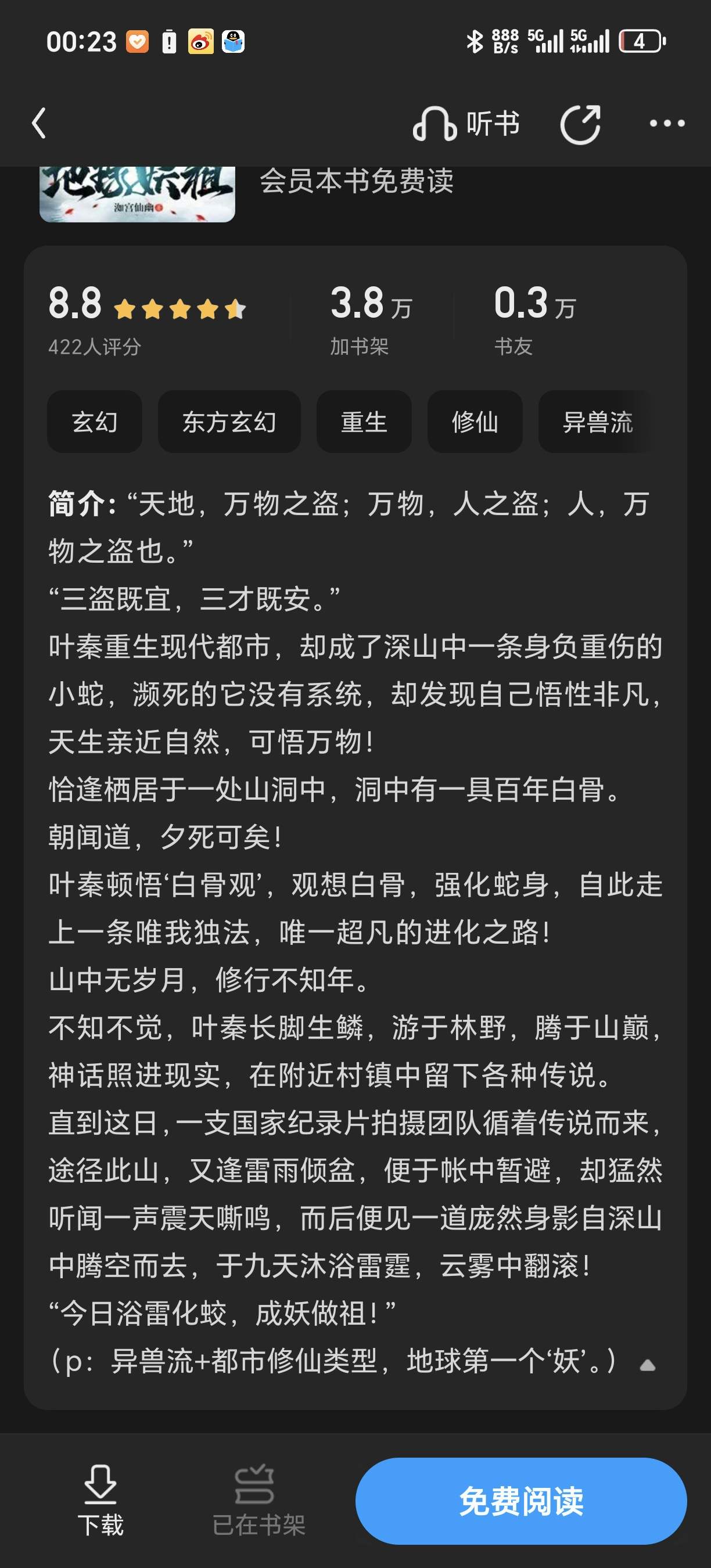View the 0.3万 书友 readers
The image size is (711, 1568).
[534, 319]
